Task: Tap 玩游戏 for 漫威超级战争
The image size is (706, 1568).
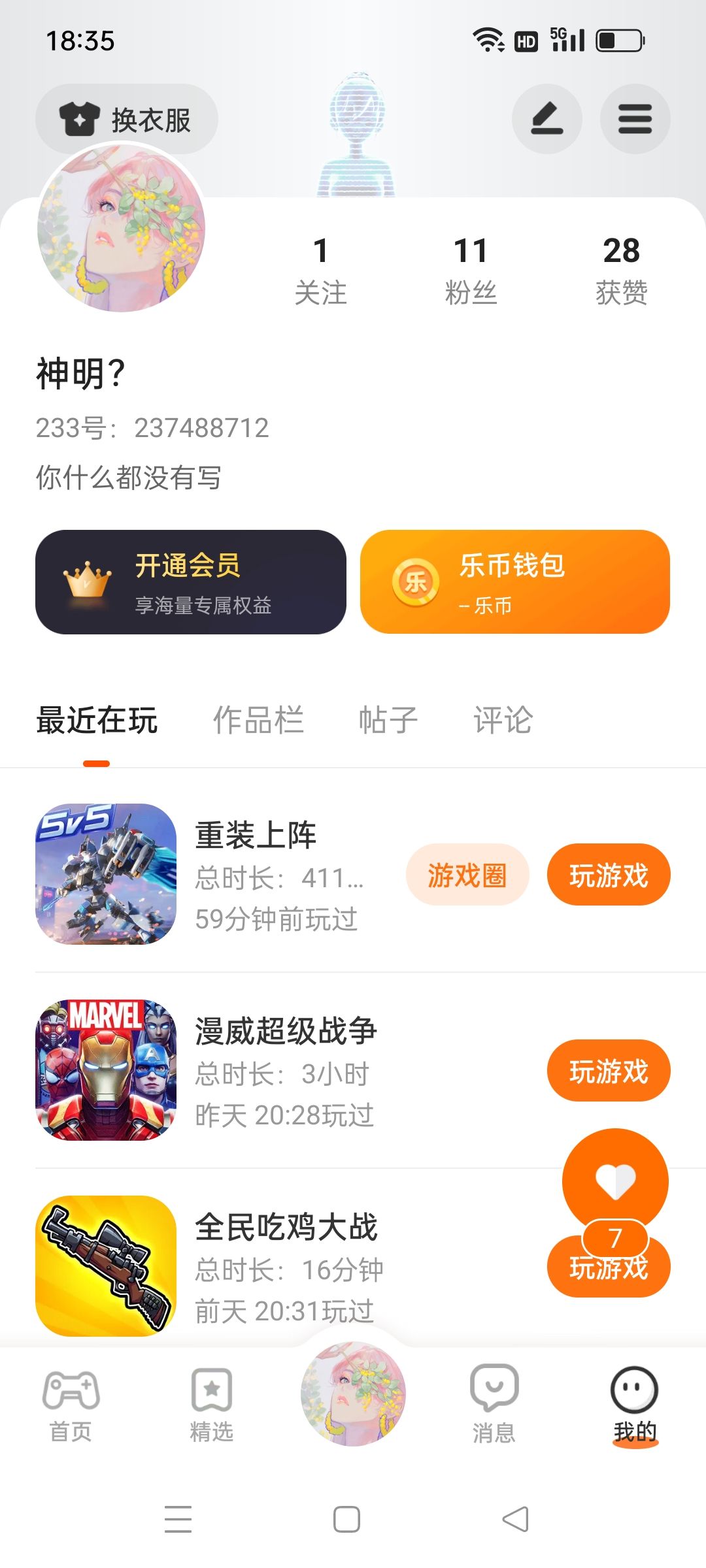Action: point(608,1071)
